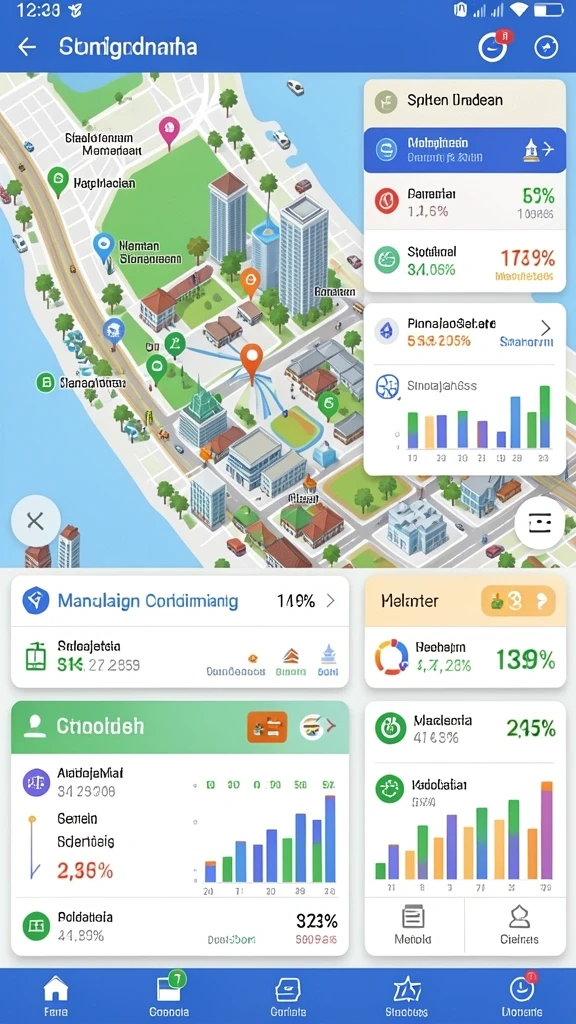Go back using the top-left arrow

(27, 47)
